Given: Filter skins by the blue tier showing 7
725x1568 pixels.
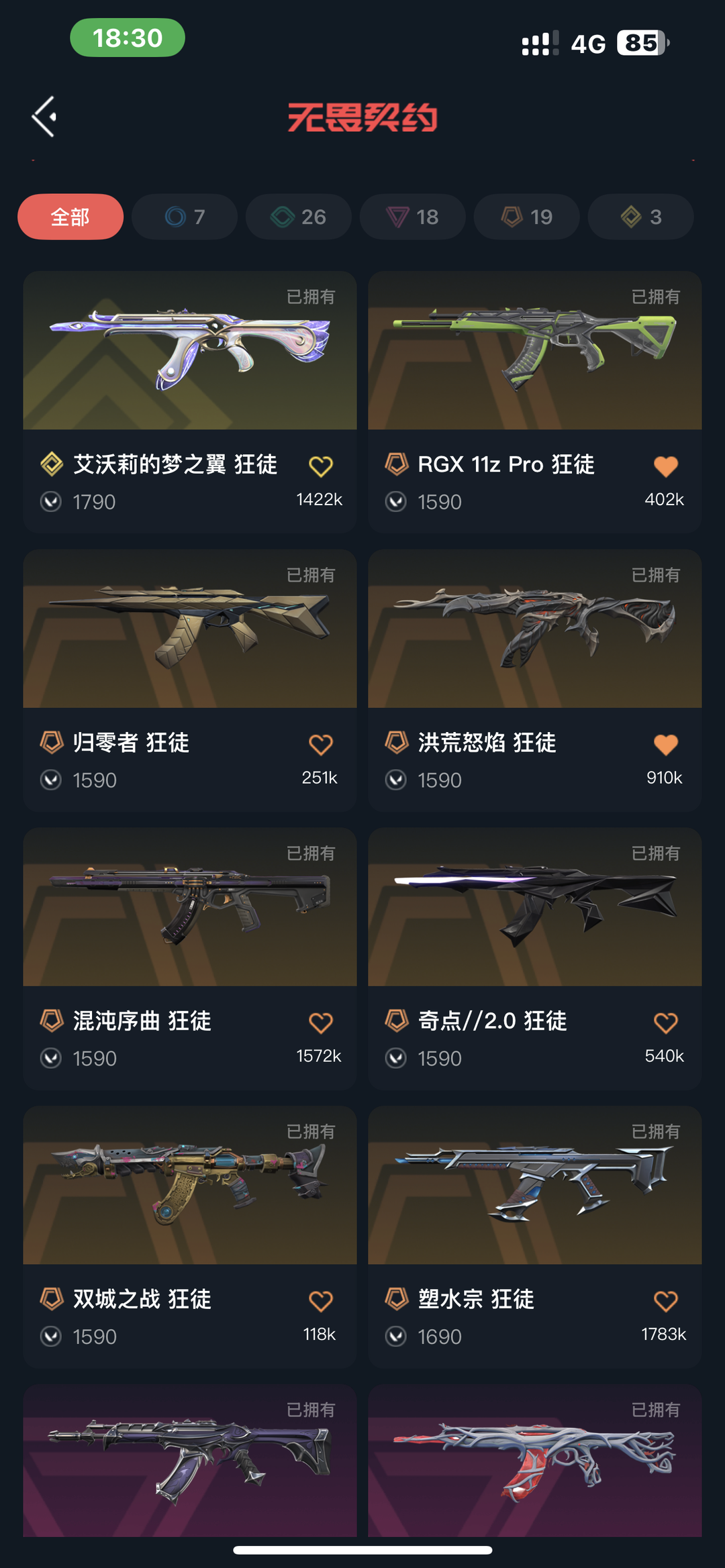Looking at the screenshot, I should tap(185, 217).
